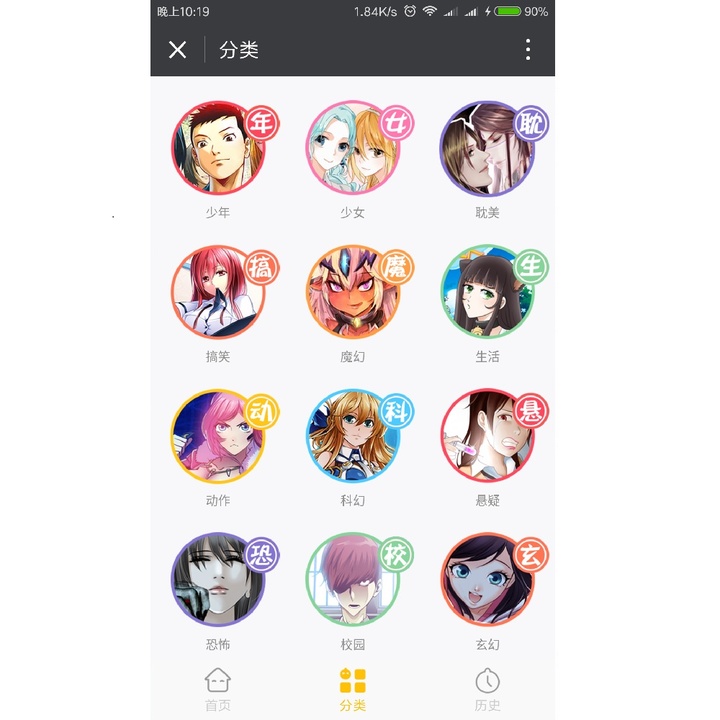View the 生活 category
The height and width of the screenshot is (720, 720).
[487, 292]
